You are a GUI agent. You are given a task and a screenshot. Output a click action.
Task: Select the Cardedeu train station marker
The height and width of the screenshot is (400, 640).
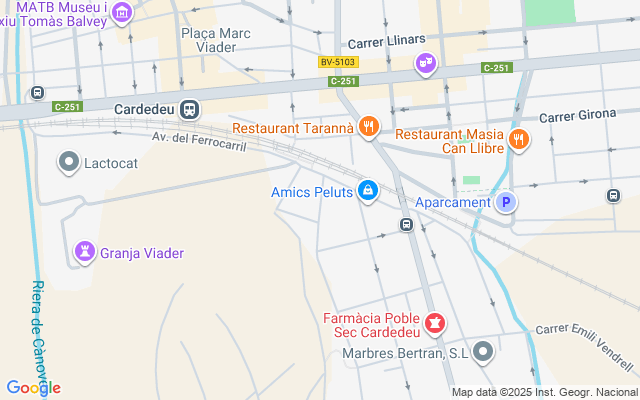pyautogui.click(x=189, y=107)
